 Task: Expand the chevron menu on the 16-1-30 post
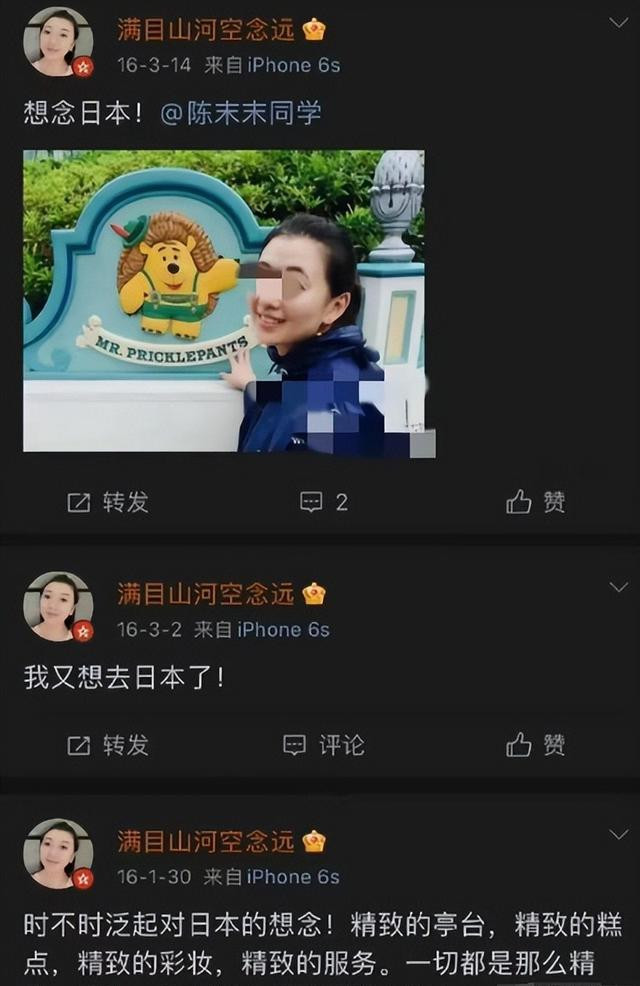pos(618,834)
